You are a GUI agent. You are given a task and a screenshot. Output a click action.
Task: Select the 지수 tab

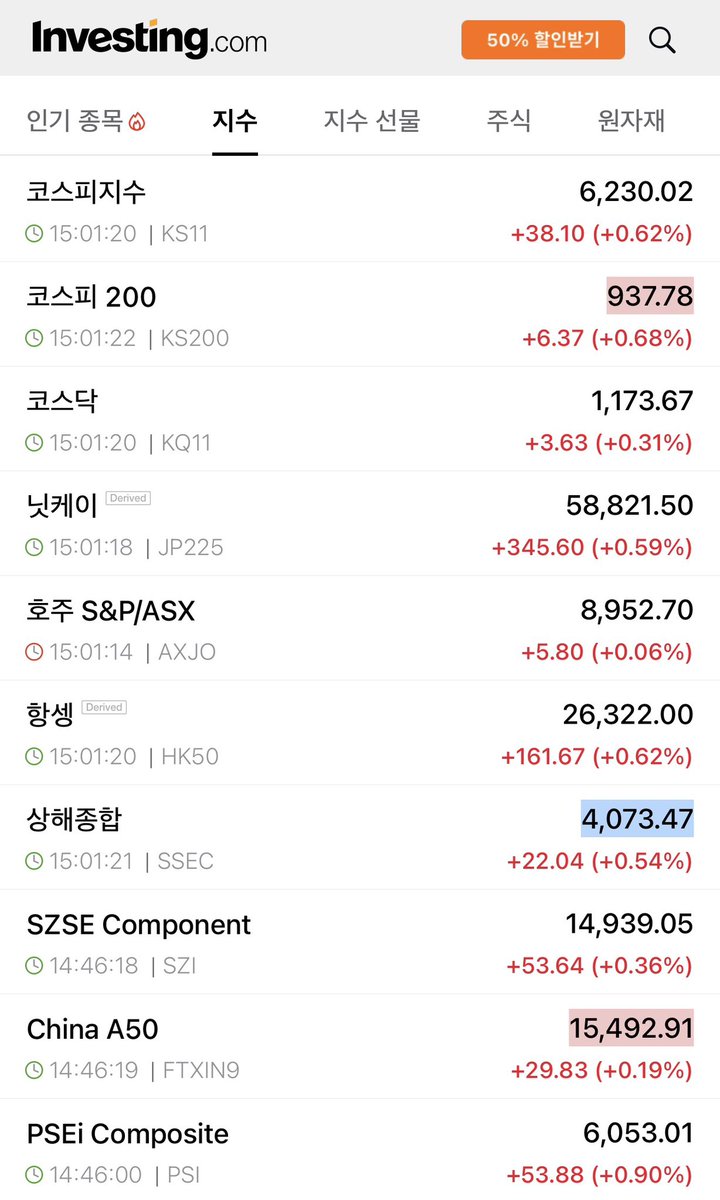[235, 121]
